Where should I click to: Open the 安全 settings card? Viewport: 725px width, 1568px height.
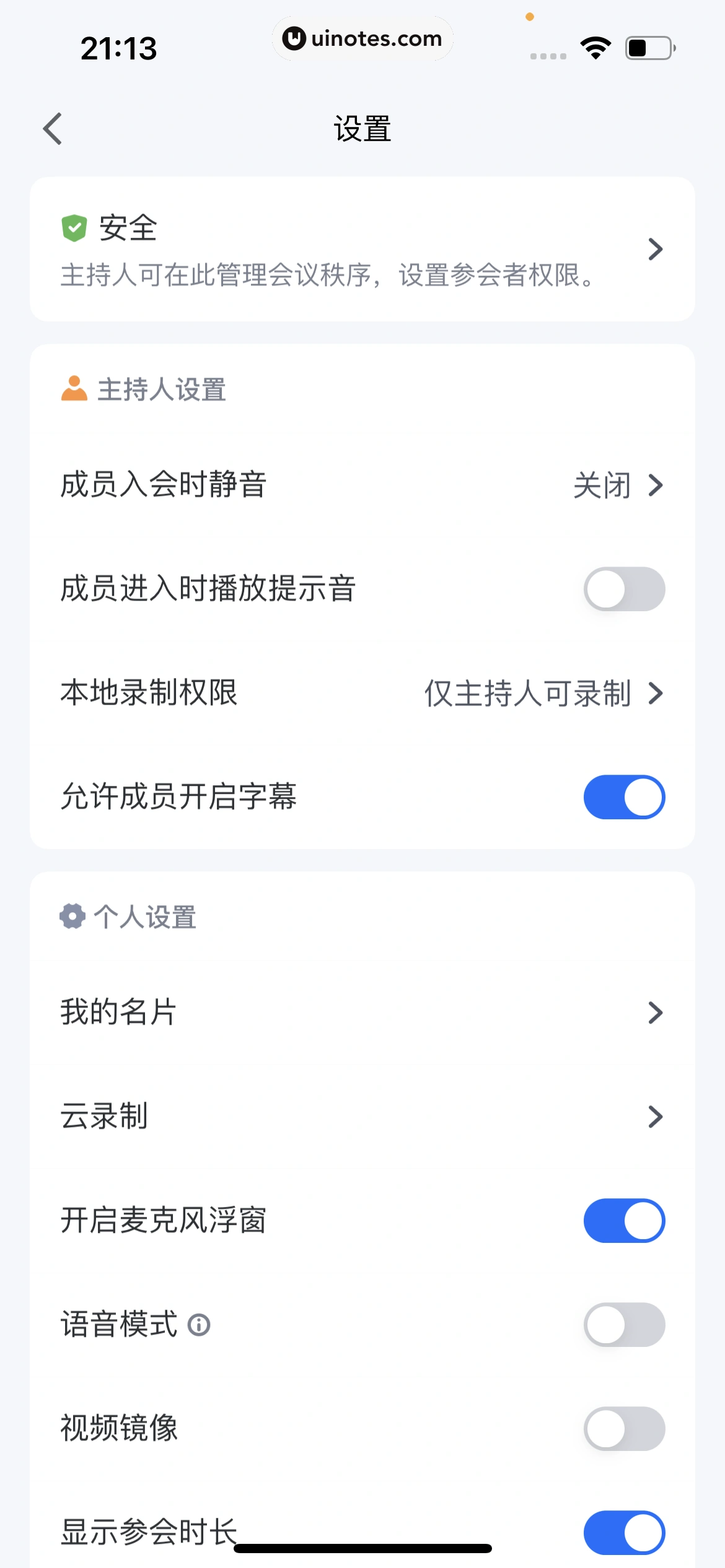tap(362, 249)
